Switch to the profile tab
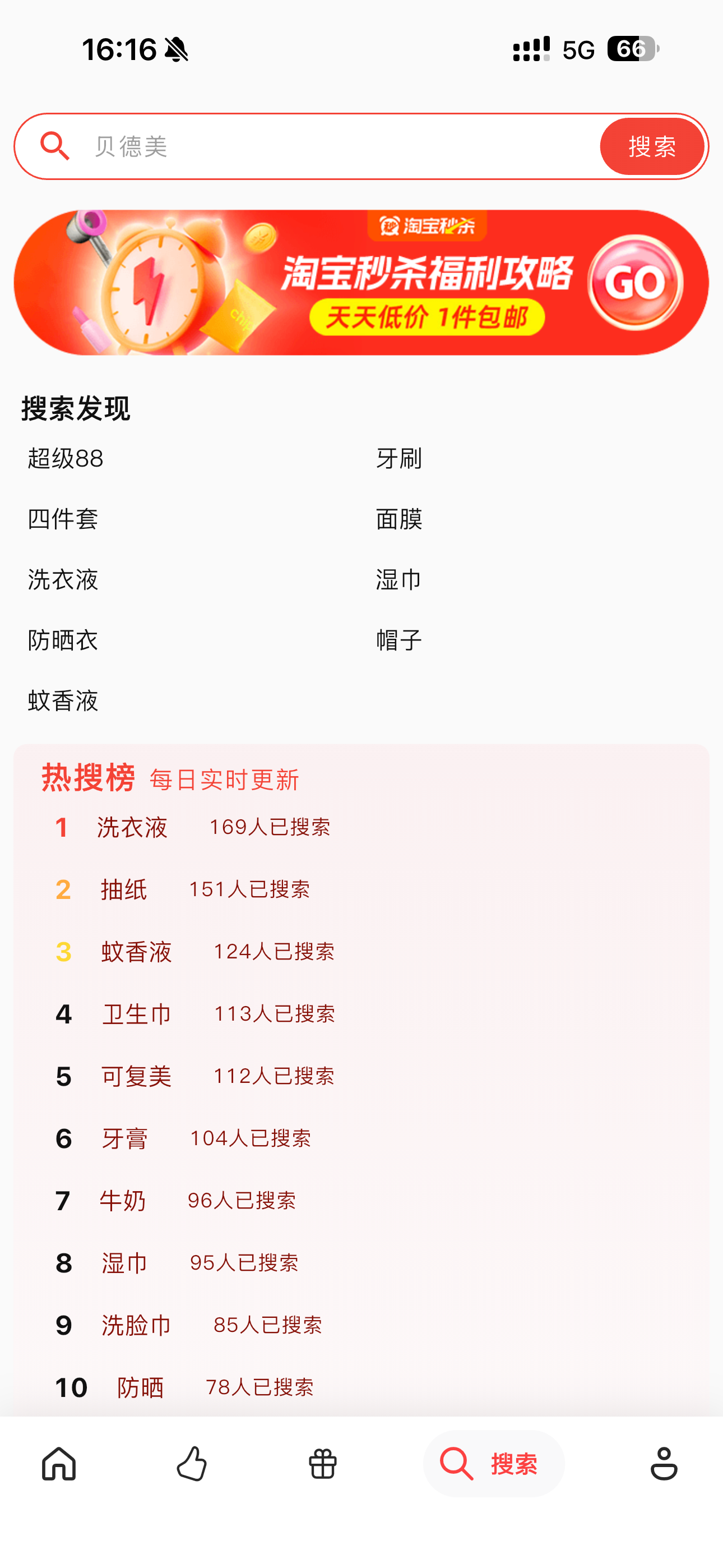723x1568 pixels. (x=664, y=1463)
